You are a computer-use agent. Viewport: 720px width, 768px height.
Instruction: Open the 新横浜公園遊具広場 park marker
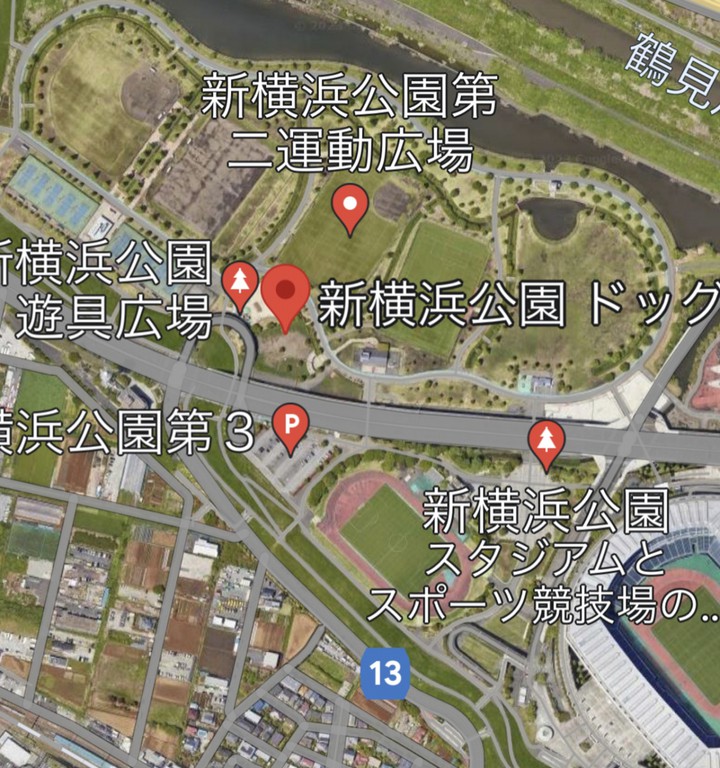(240, 283)
